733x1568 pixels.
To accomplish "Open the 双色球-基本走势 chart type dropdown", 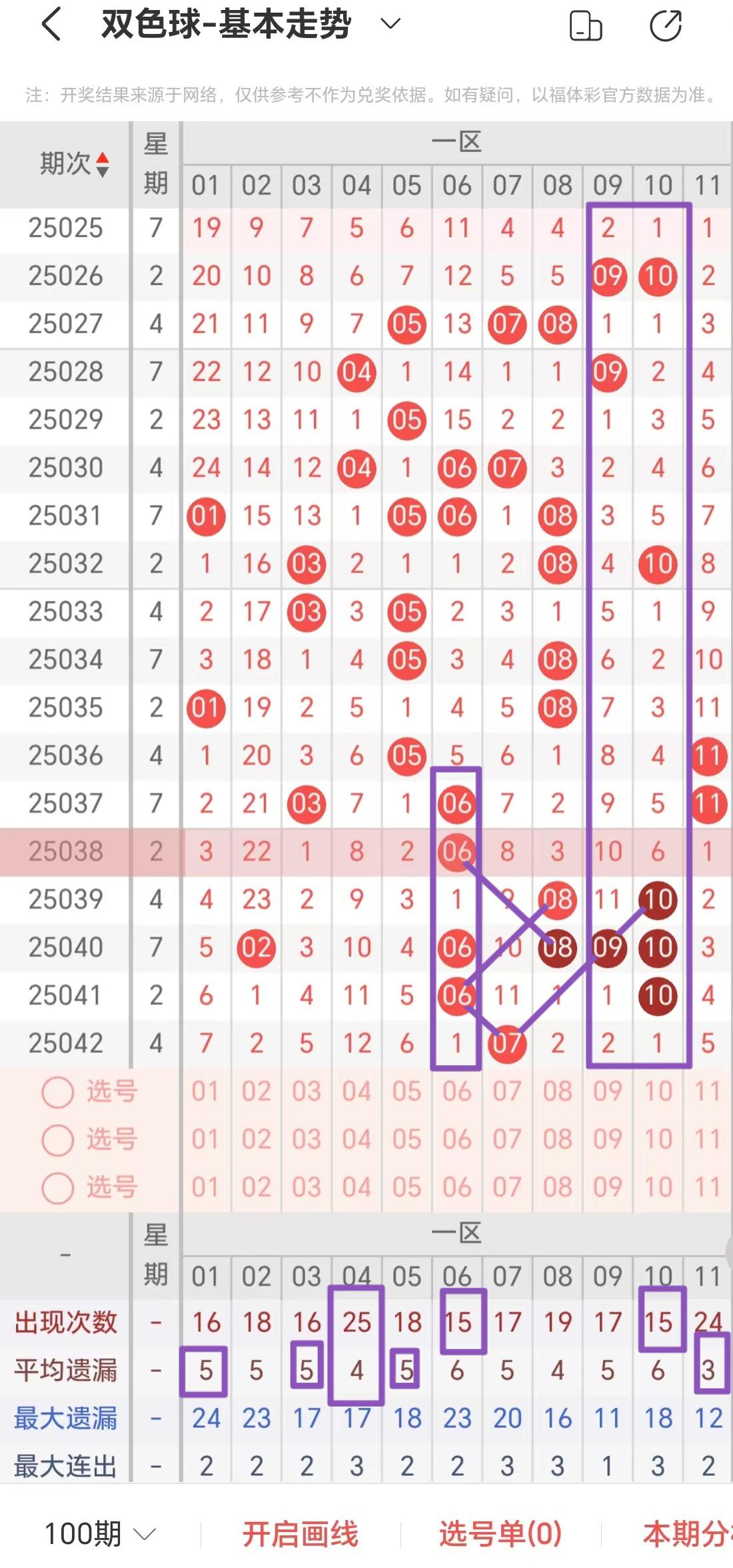I will 390,25.
